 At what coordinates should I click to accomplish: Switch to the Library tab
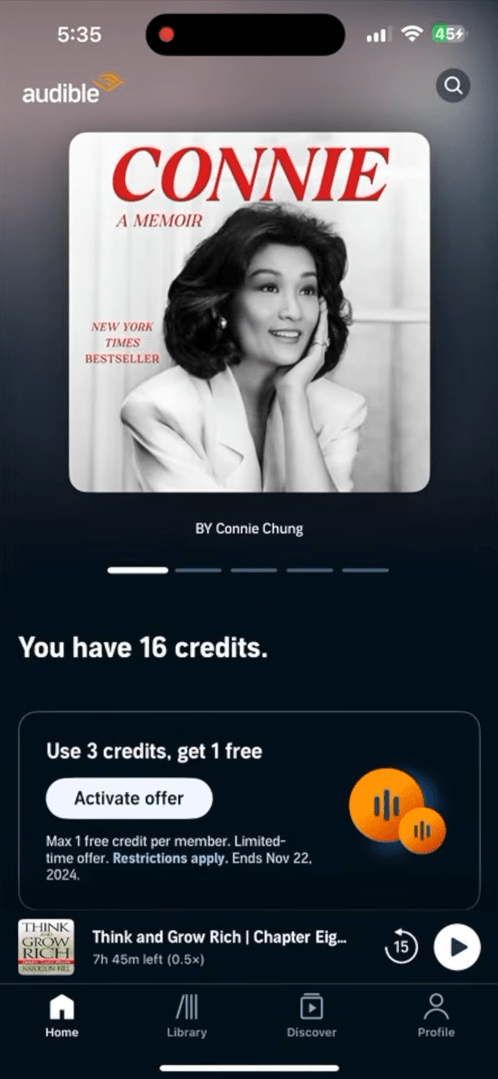[x=186, y=1017]
